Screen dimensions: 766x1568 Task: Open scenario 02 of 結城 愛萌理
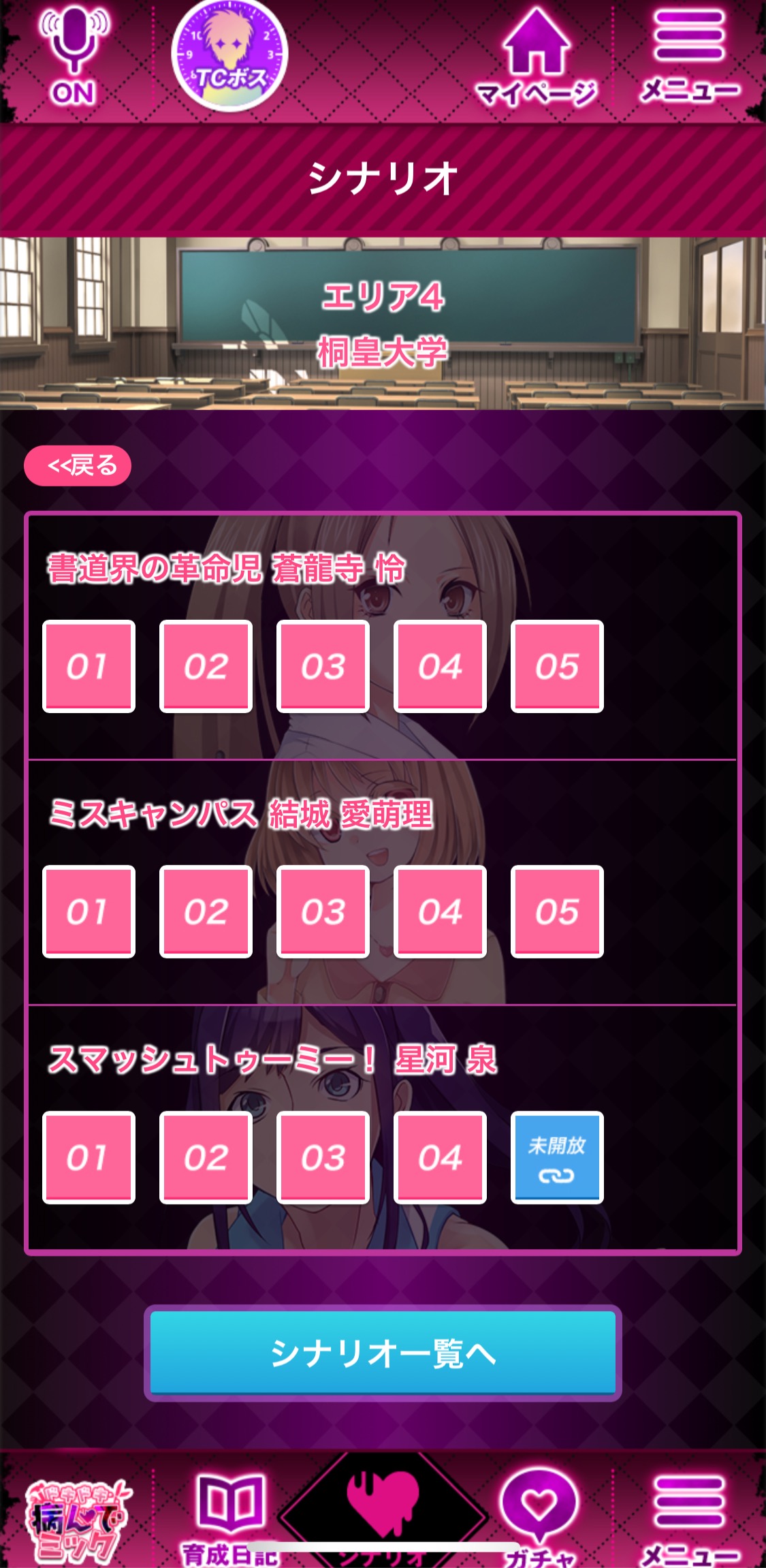(206, 911)
